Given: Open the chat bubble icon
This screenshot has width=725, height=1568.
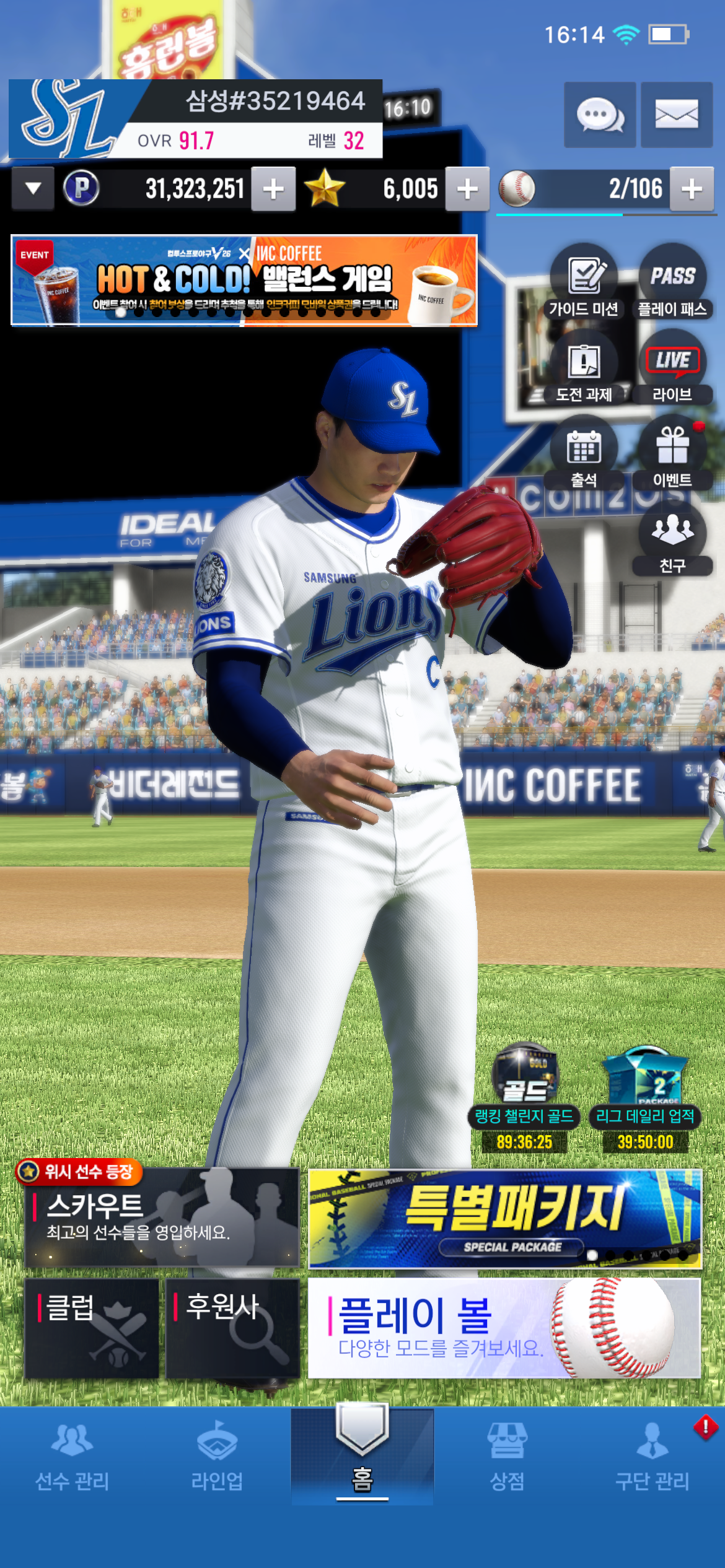Looking at the screenshot, I should pos(599,115).
